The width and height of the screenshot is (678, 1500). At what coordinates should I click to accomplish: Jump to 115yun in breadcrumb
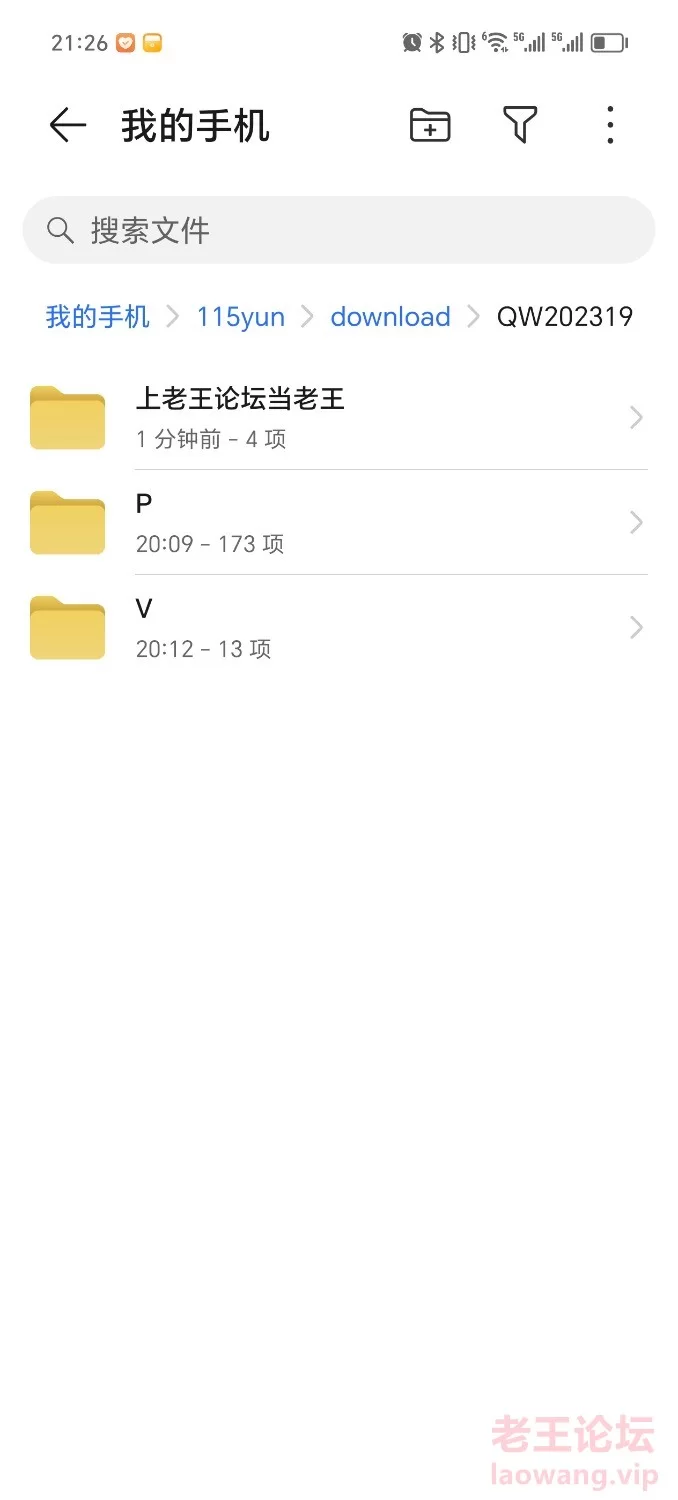[x=241, y=317]
